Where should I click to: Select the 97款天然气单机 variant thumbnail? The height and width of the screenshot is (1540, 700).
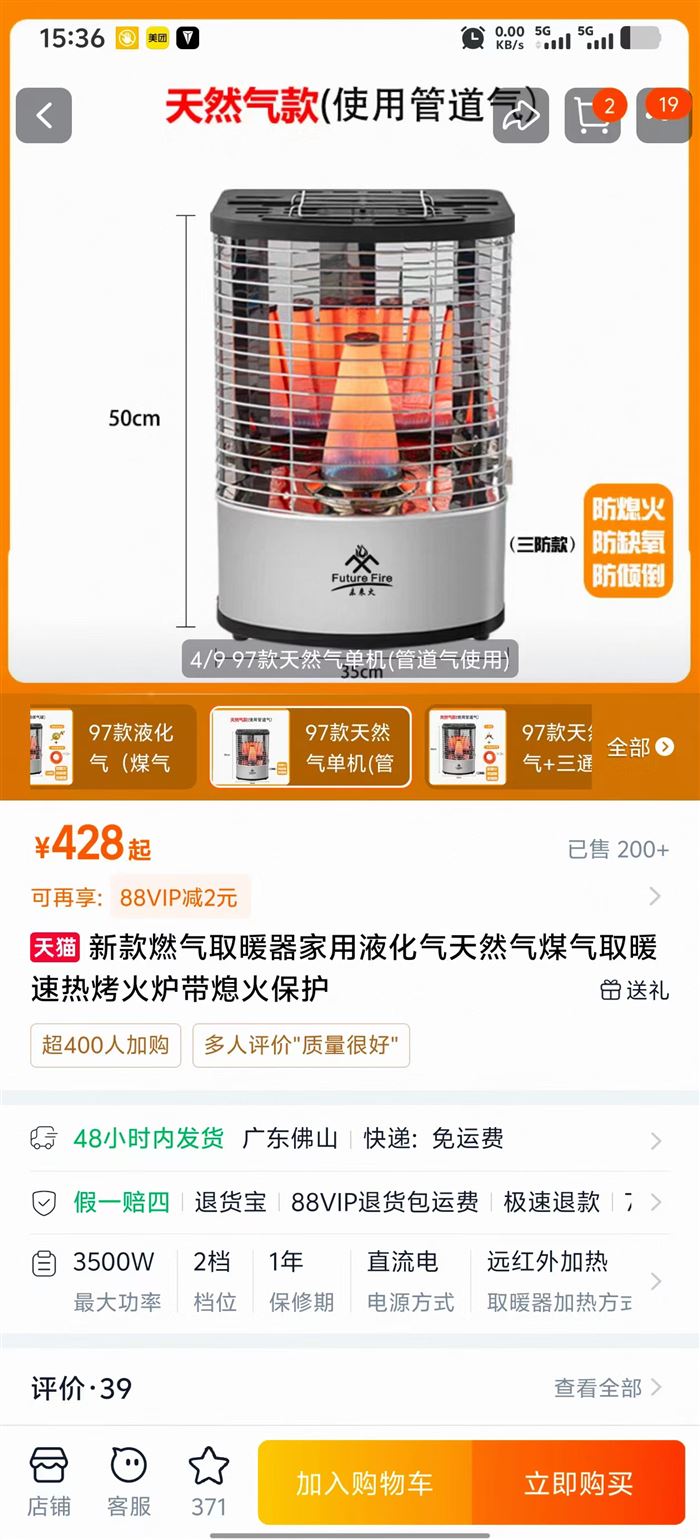tap(310, 747)
